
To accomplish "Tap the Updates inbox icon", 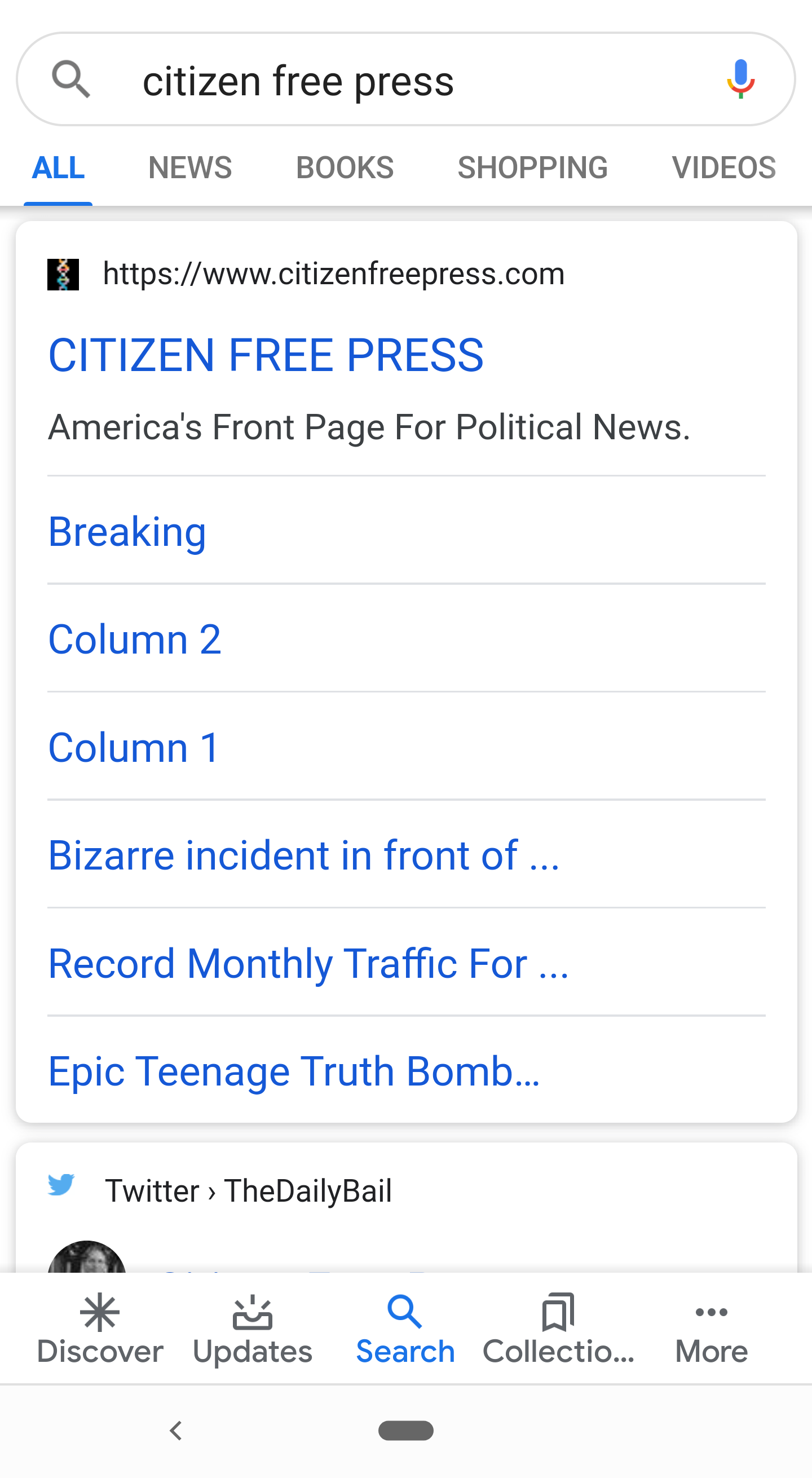I will 253,1311.
